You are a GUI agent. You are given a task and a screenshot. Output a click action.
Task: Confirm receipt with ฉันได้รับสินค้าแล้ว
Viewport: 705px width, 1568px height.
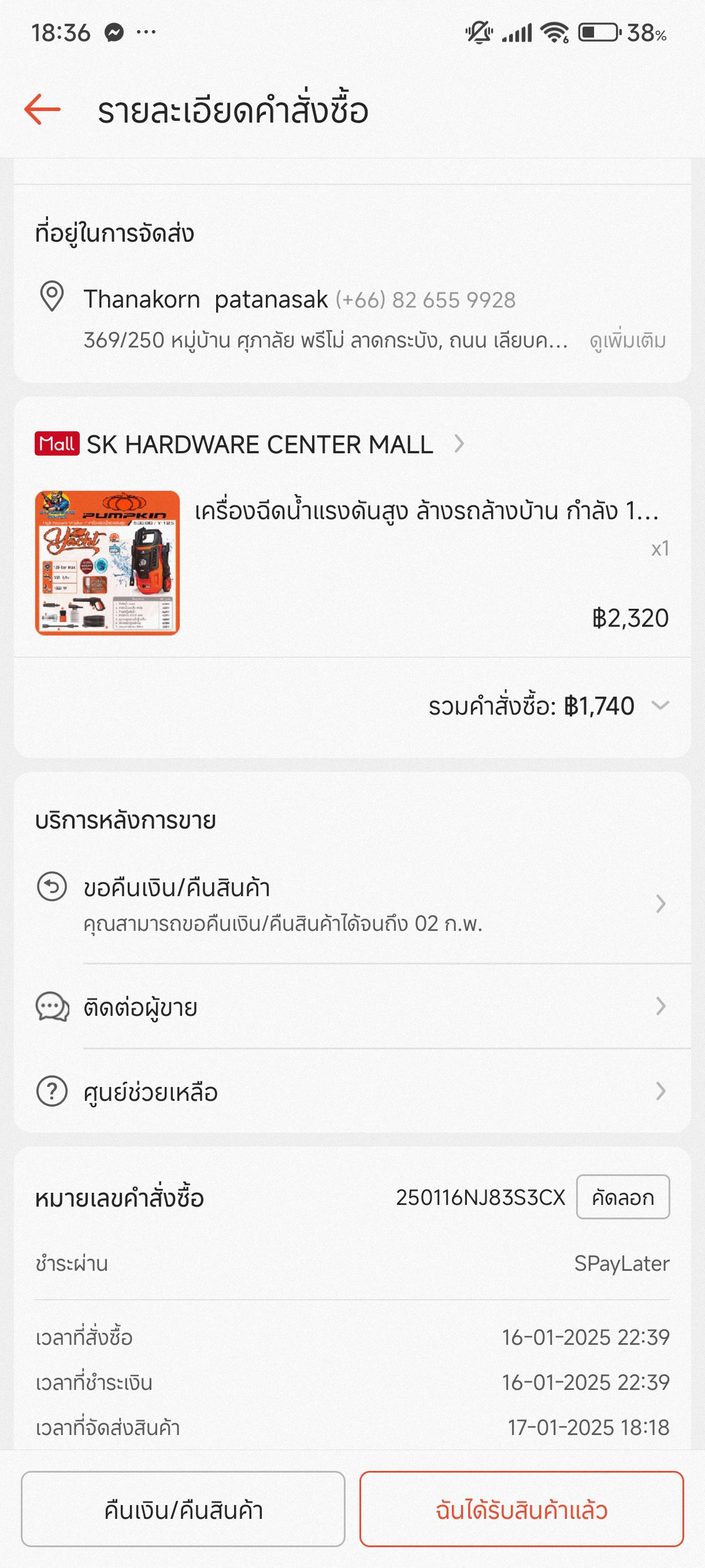pos(521,1510)
